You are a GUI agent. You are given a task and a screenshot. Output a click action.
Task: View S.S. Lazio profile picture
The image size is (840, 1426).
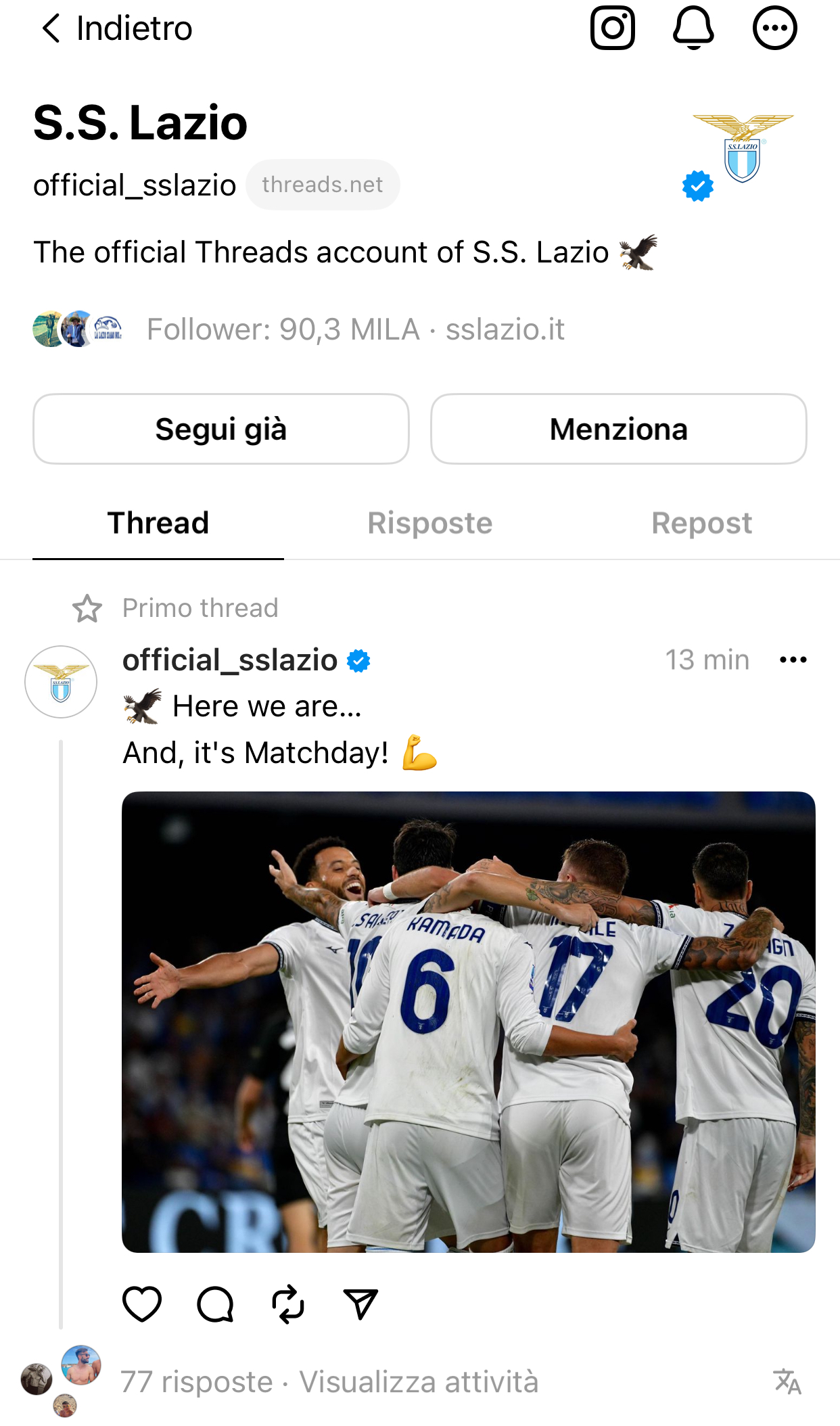coord(743,149)
